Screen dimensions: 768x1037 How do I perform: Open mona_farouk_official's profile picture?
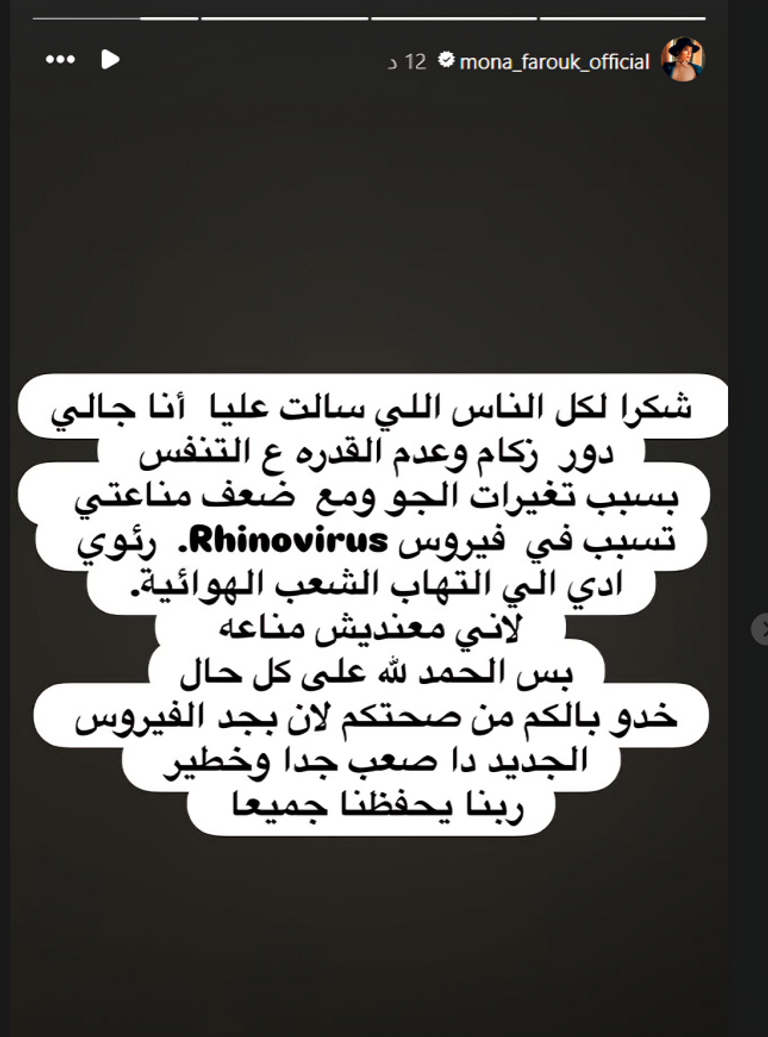tap(683, 60)
